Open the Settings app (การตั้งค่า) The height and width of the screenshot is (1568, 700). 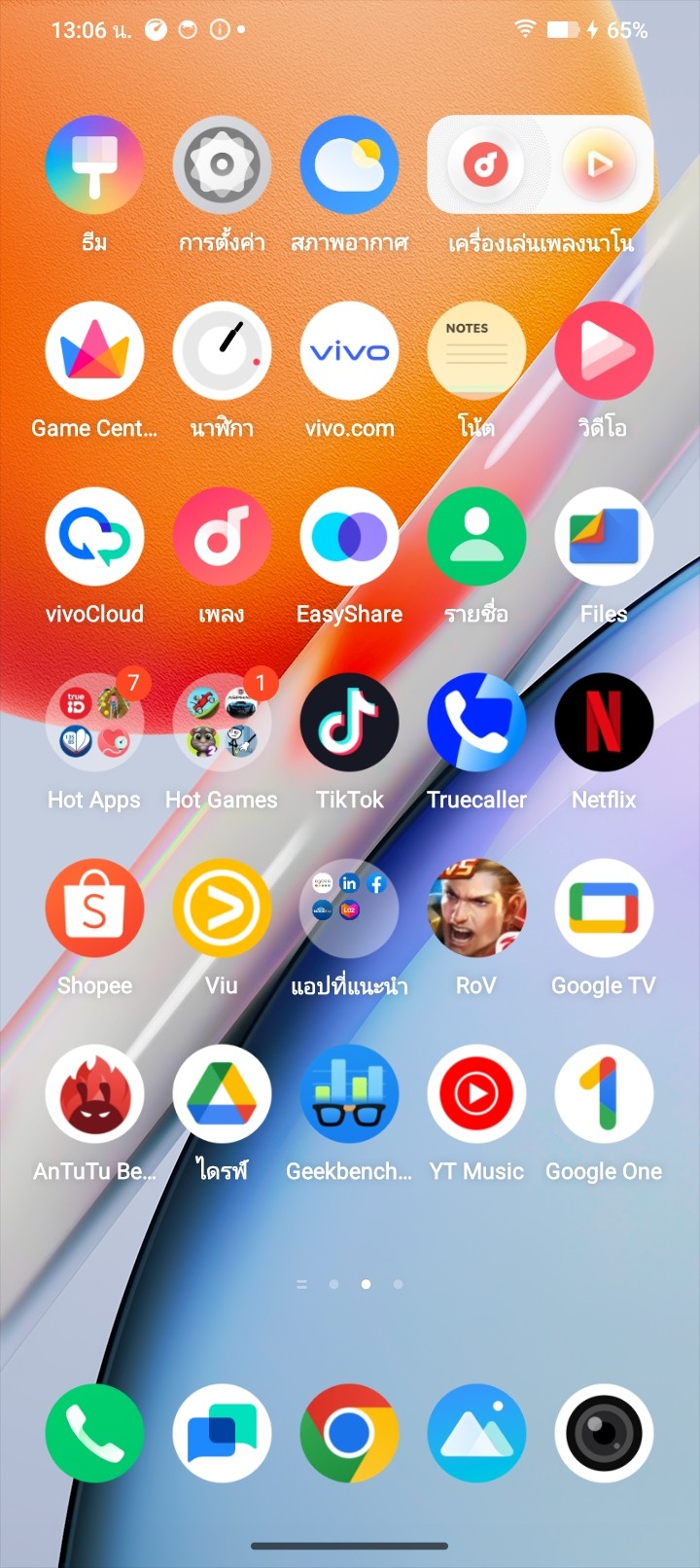[x=222, y=164]
